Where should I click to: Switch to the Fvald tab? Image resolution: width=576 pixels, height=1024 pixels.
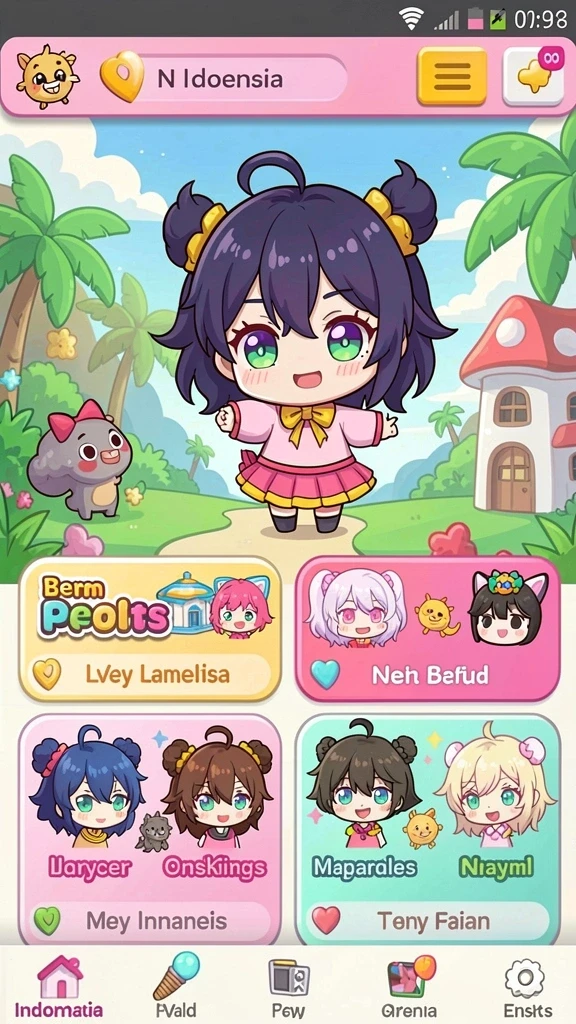click(176, 987)
